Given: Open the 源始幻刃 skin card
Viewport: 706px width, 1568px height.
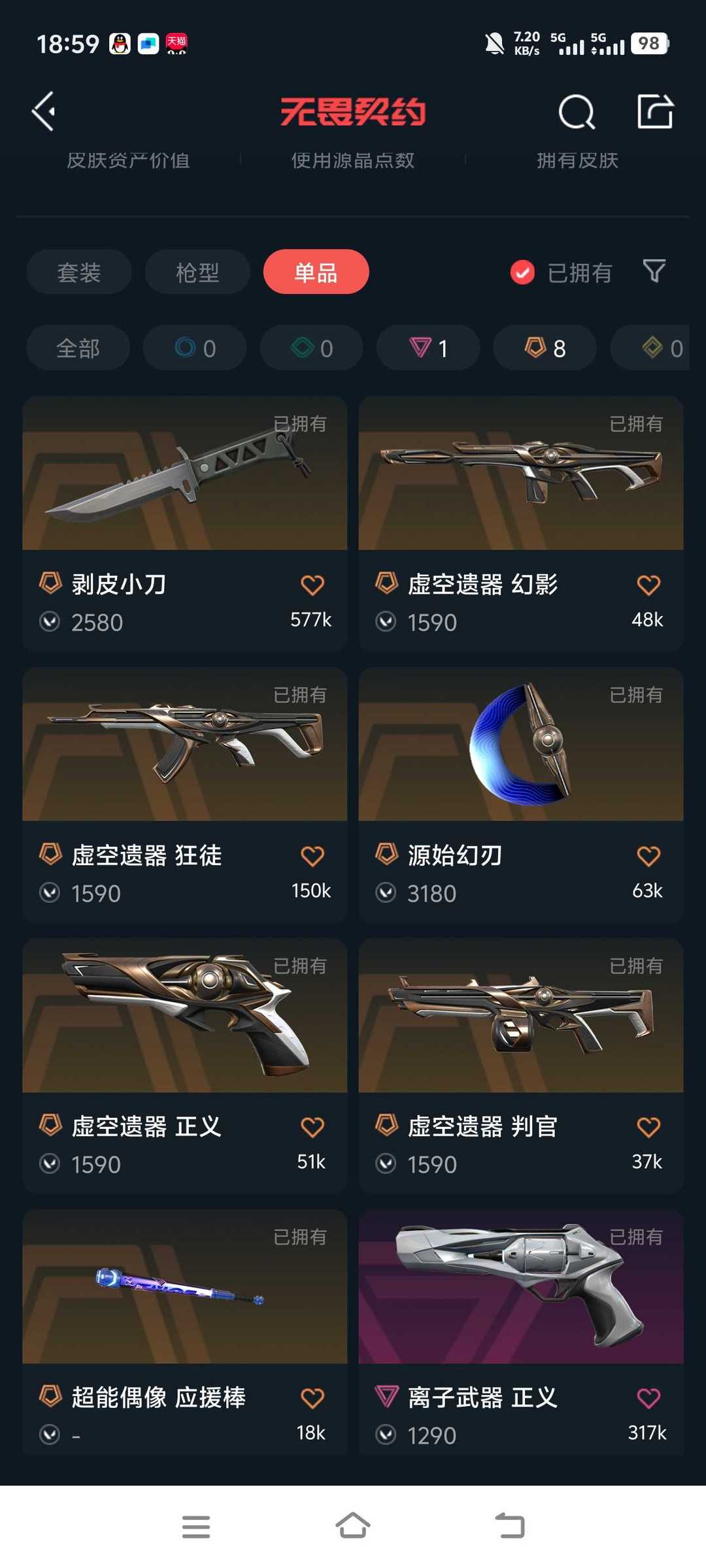Looking at the screenshot, I should (521, 794).
